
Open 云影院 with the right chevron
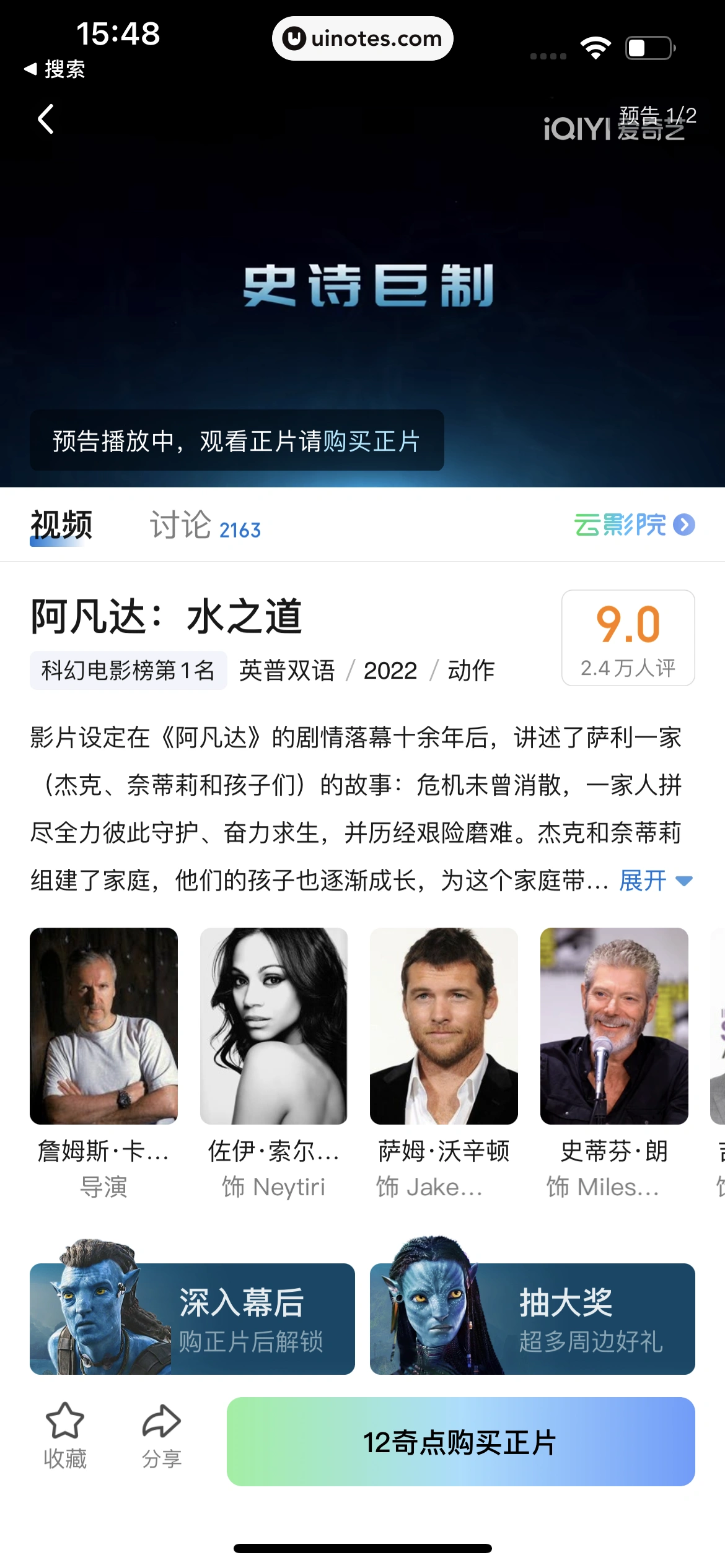point(684,525)
